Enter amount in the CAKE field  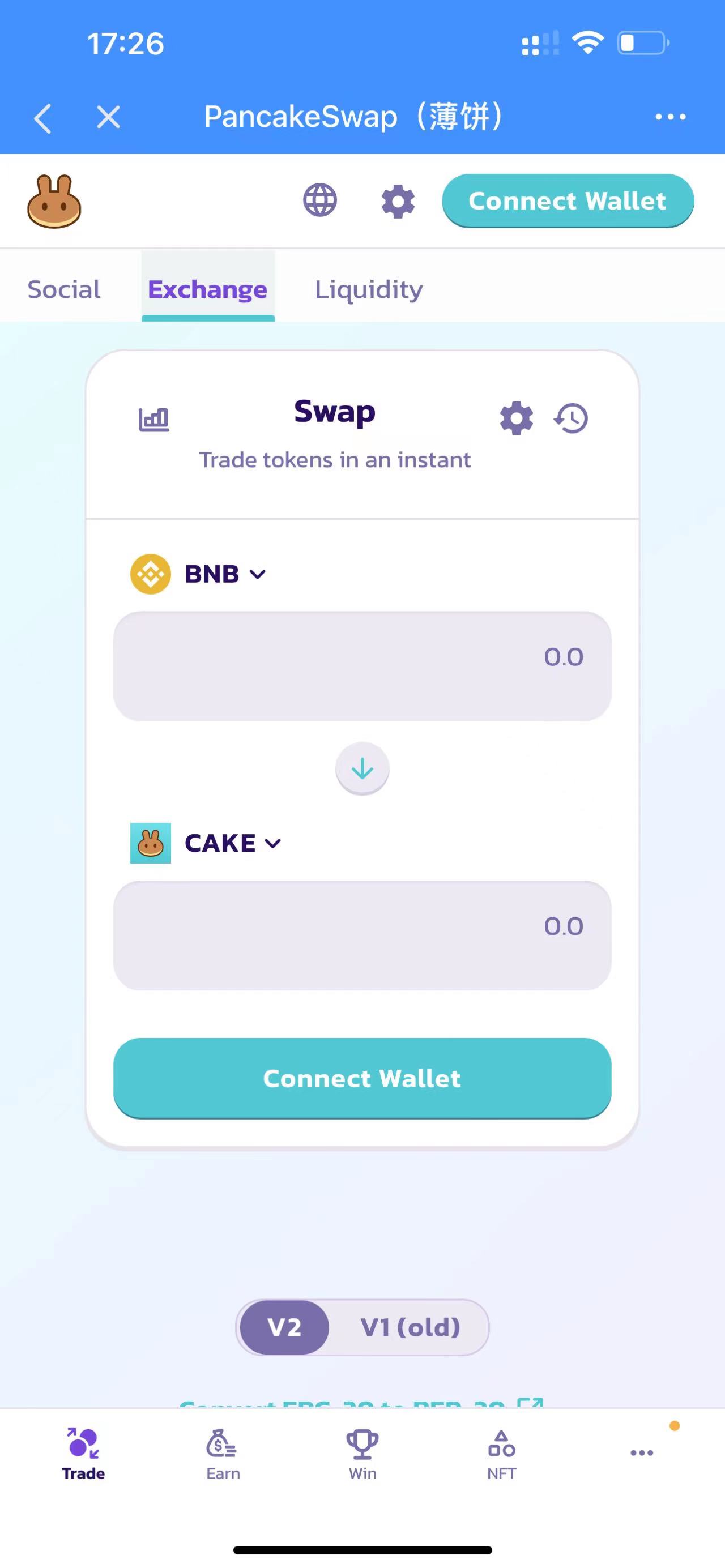[362, 935]
